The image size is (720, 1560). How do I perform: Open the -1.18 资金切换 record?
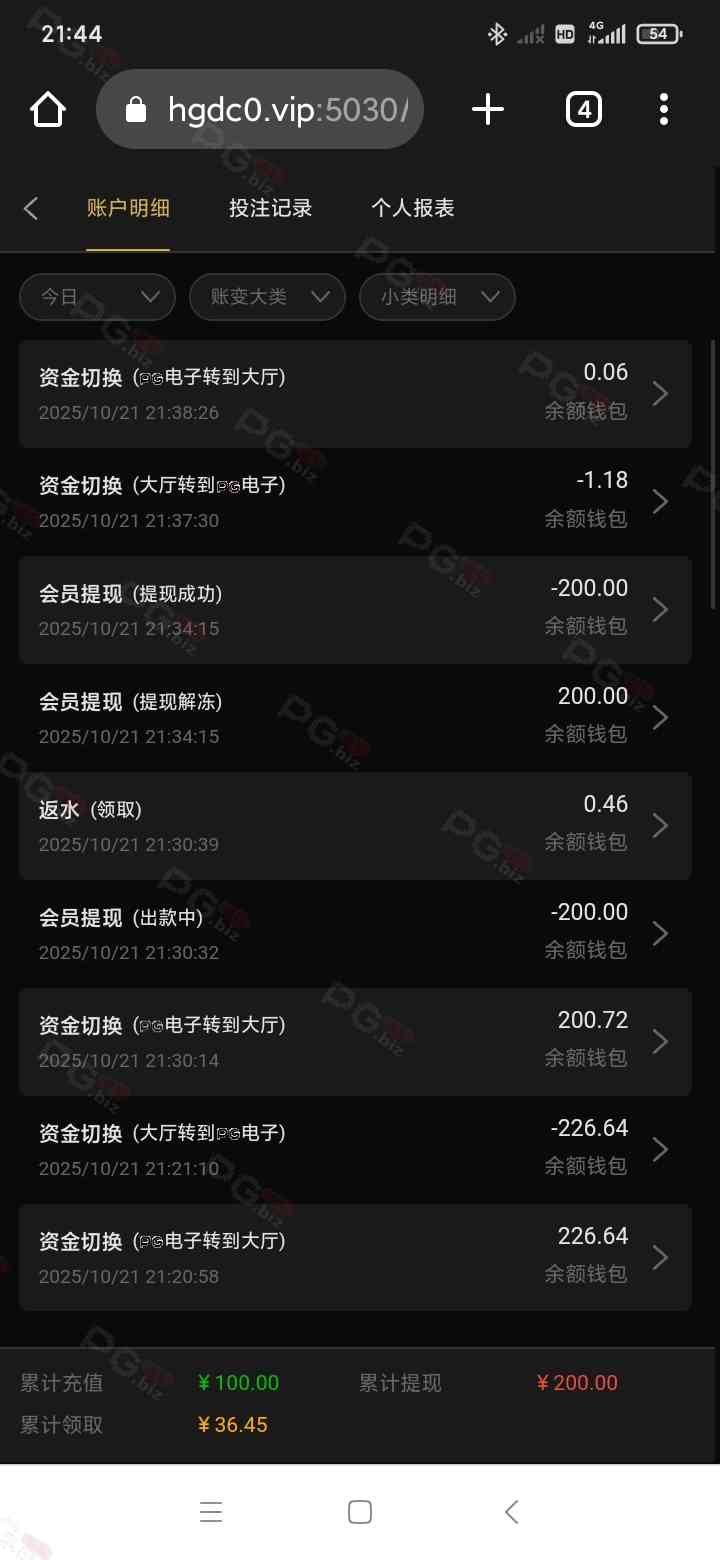[355, 502]
